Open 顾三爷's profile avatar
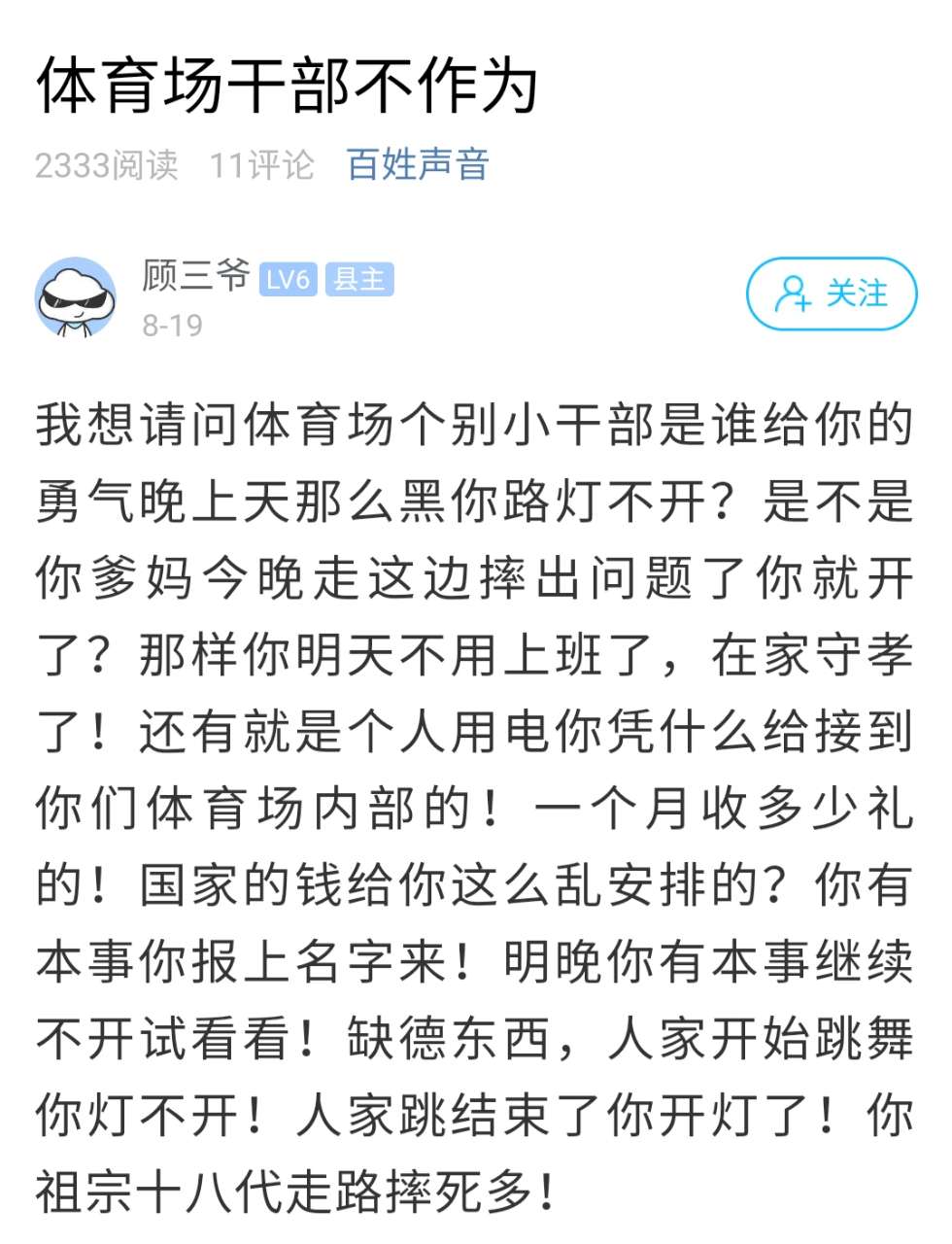The width and height of the screenshot is (952, 1244). (75, 297)
